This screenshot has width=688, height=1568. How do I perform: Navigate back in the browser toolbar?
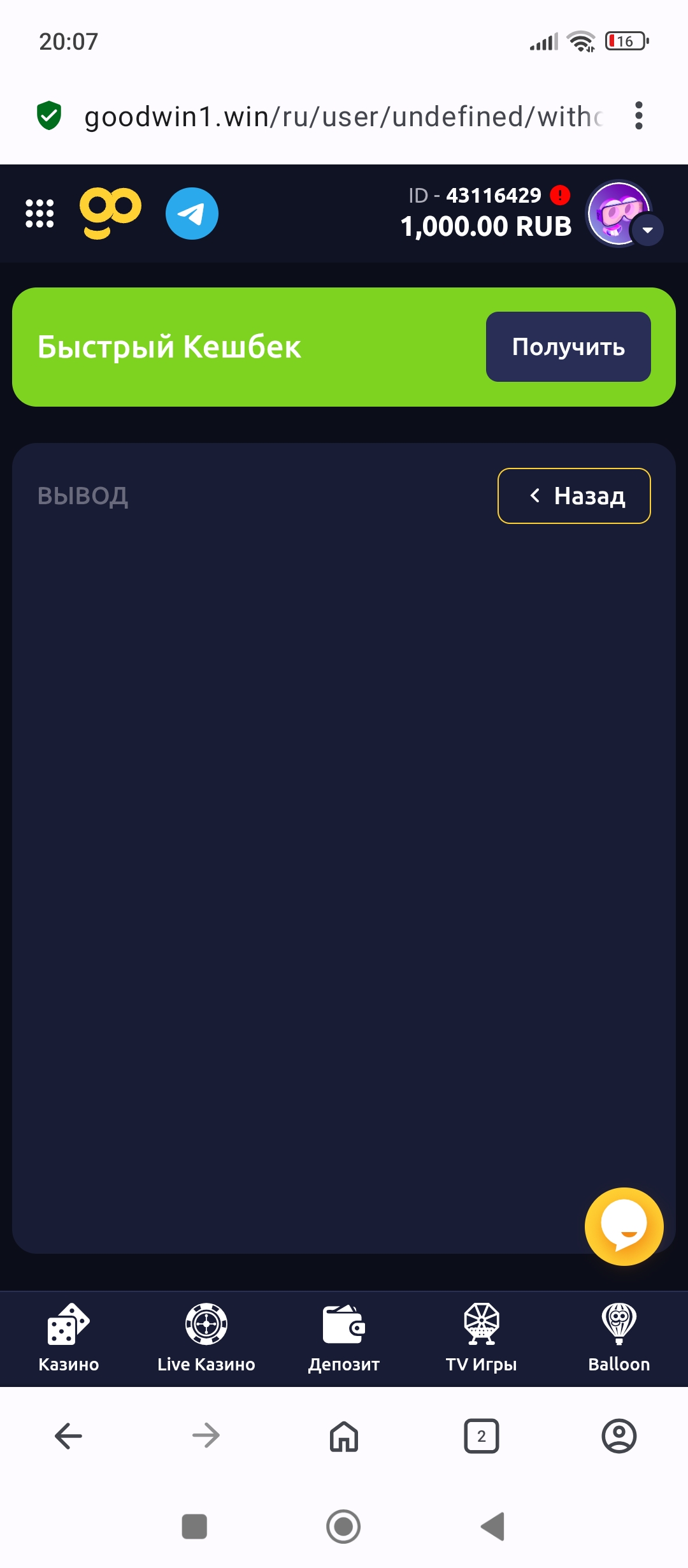[x=69, y=1436]
